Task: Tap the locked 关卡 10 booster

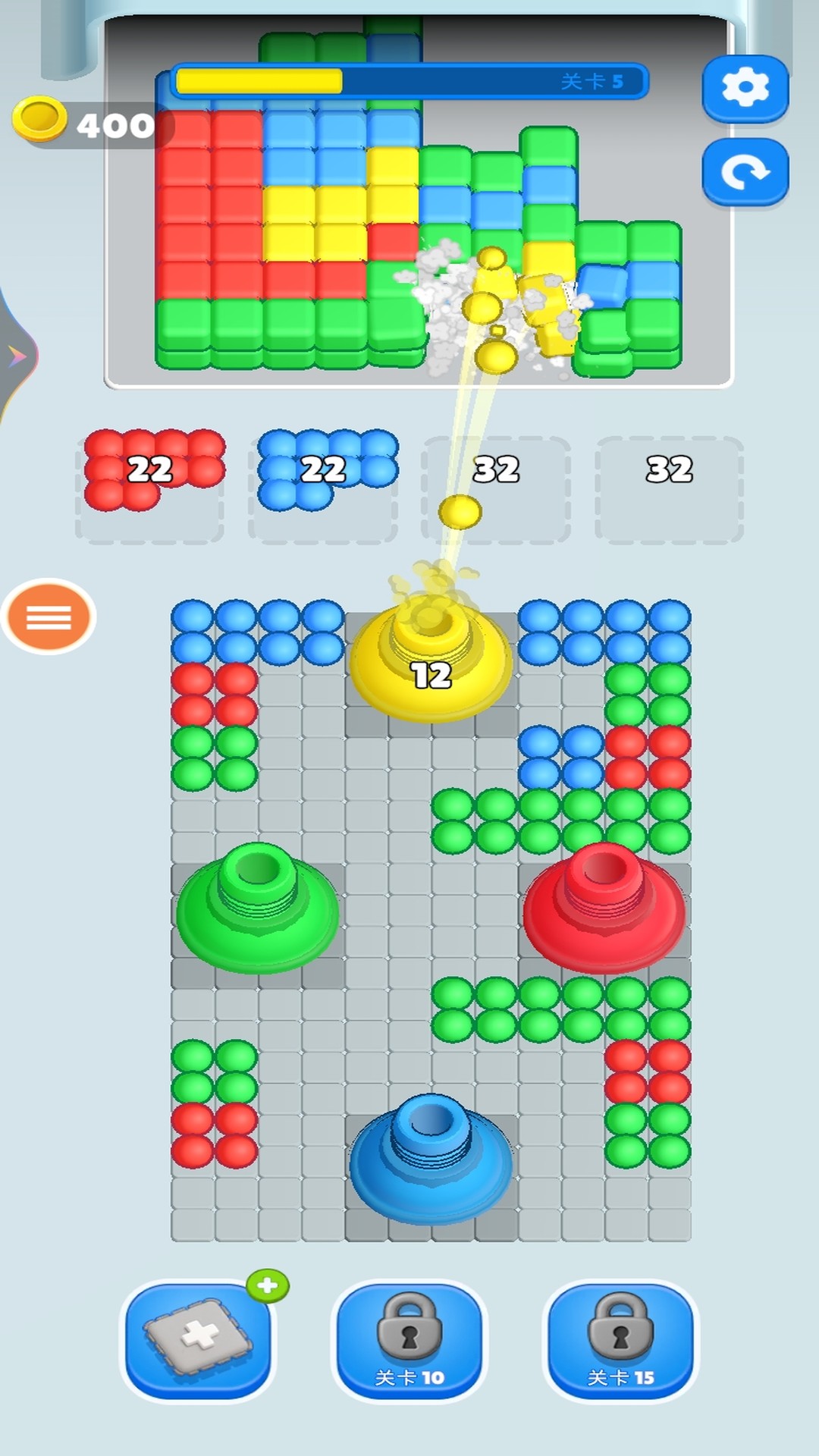Action: pos(409,1339)
